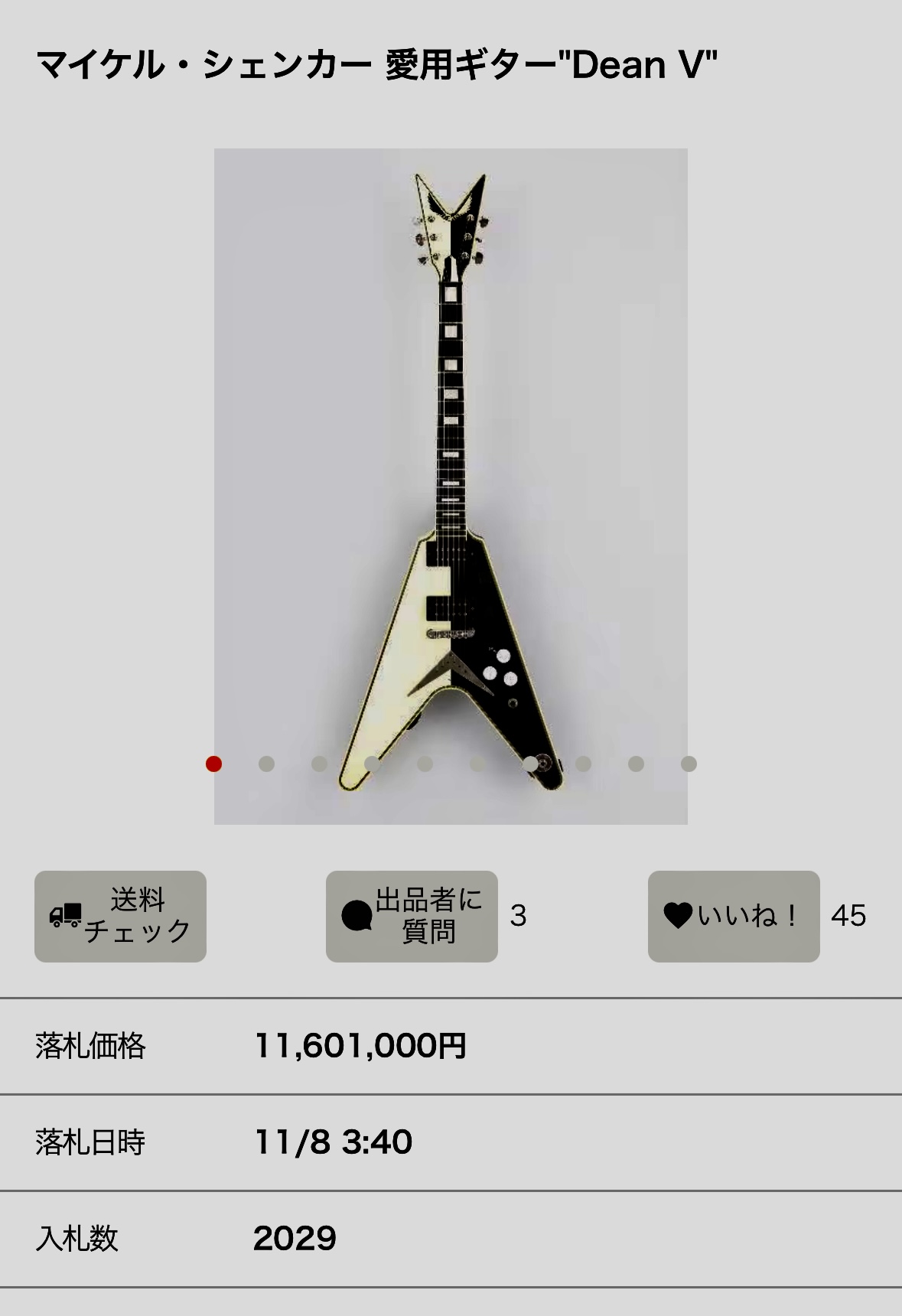
Task: Open the Dean V guitar photo
Action: (451, 459)
